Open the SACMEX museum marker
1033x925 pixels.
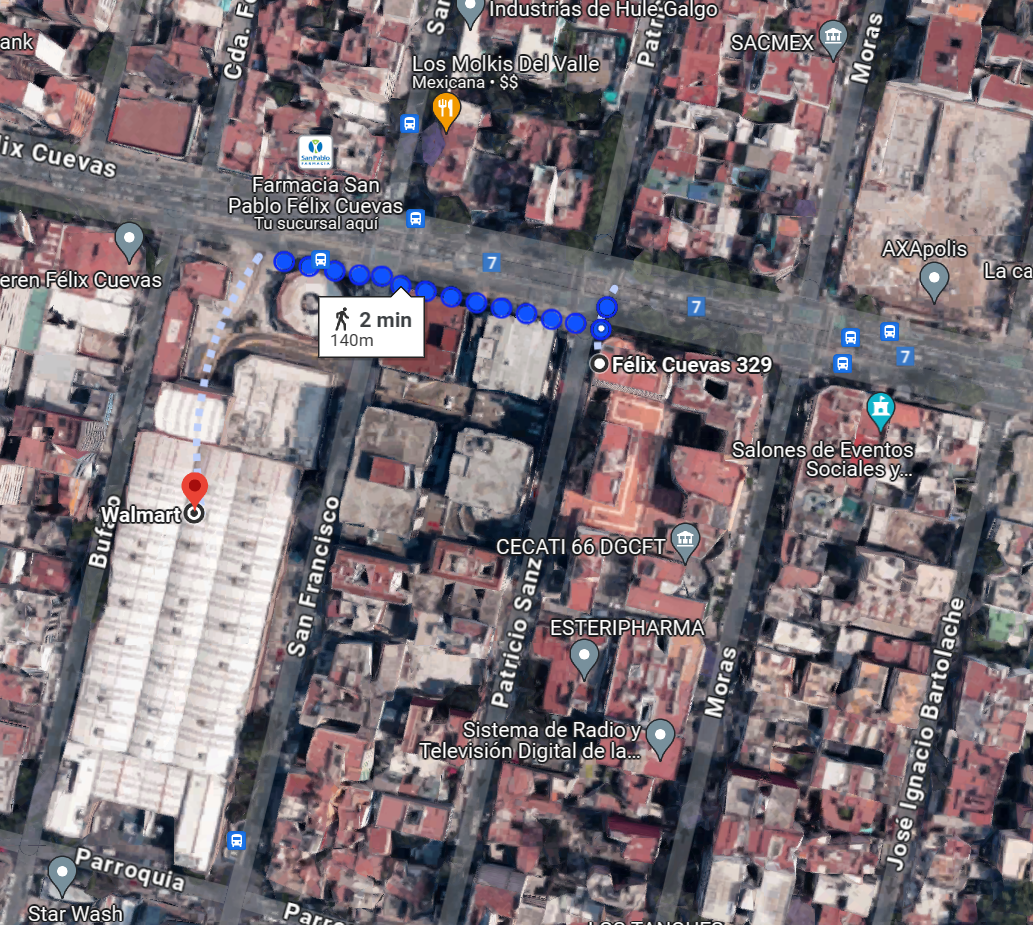click(833, 39)
